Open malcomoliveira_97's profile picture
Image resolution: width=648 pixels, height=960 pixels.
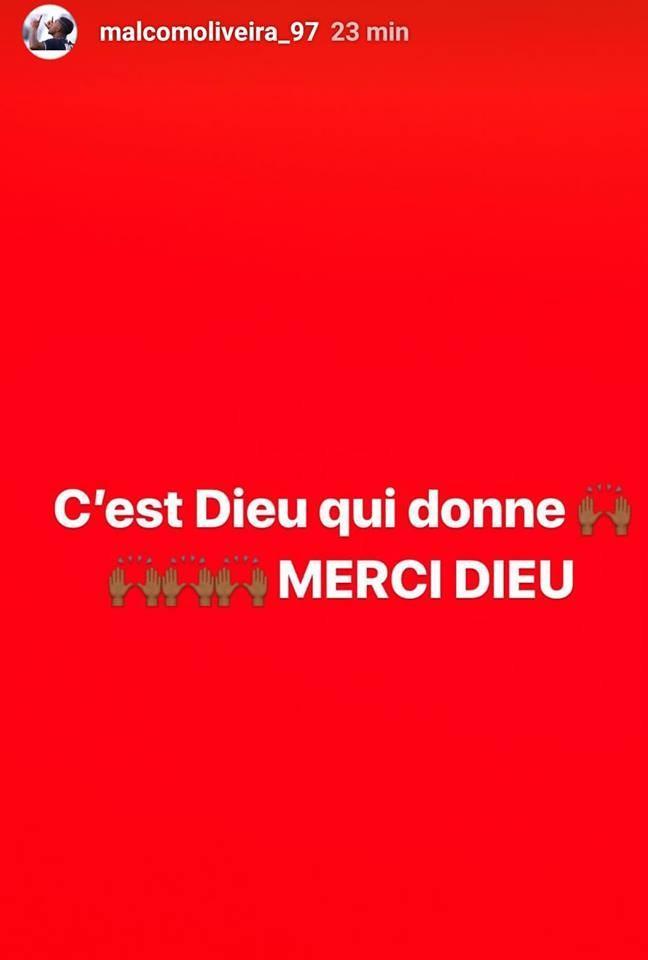click(50, 31)
